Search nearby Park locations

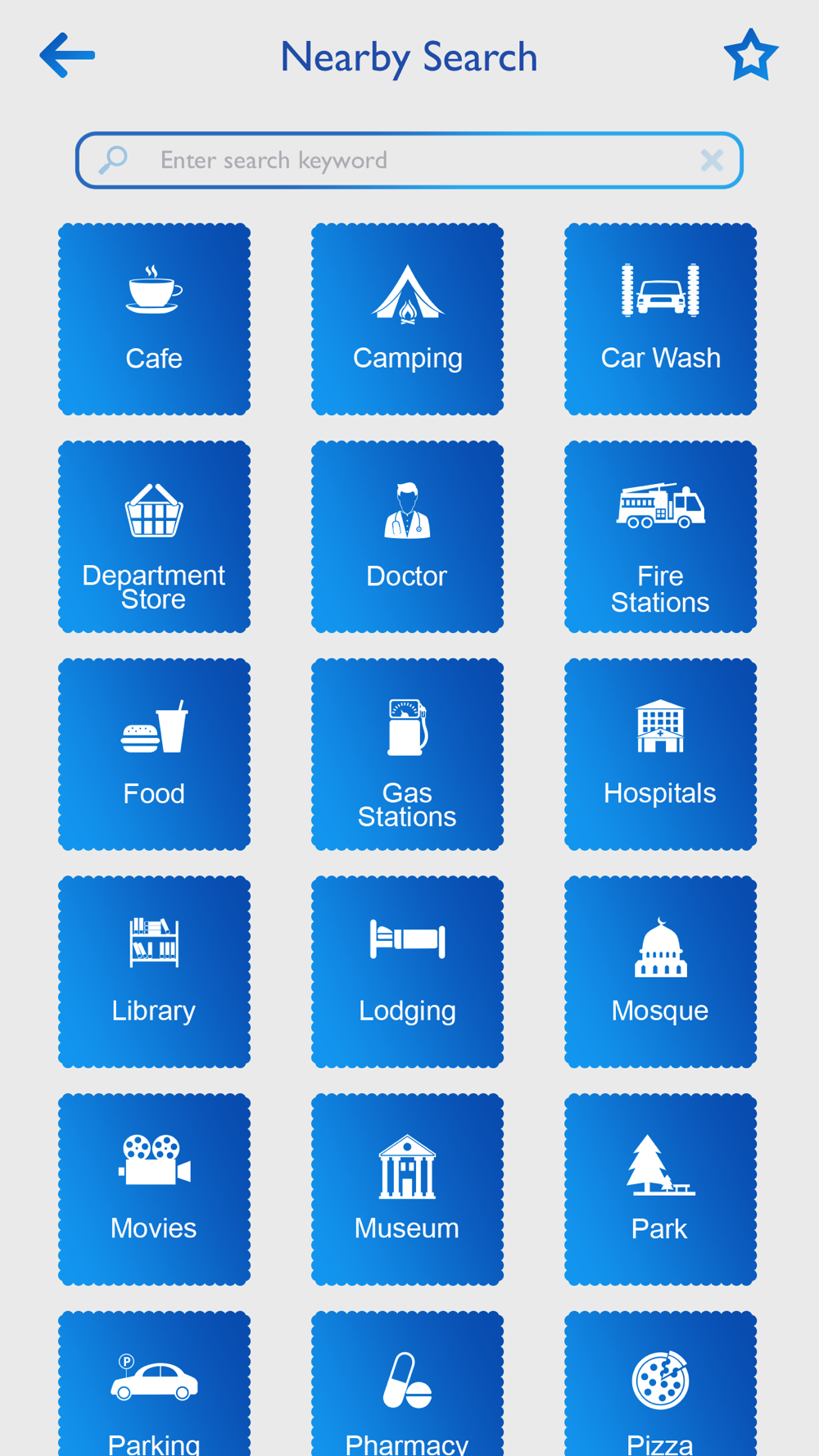pos(660,1190)
